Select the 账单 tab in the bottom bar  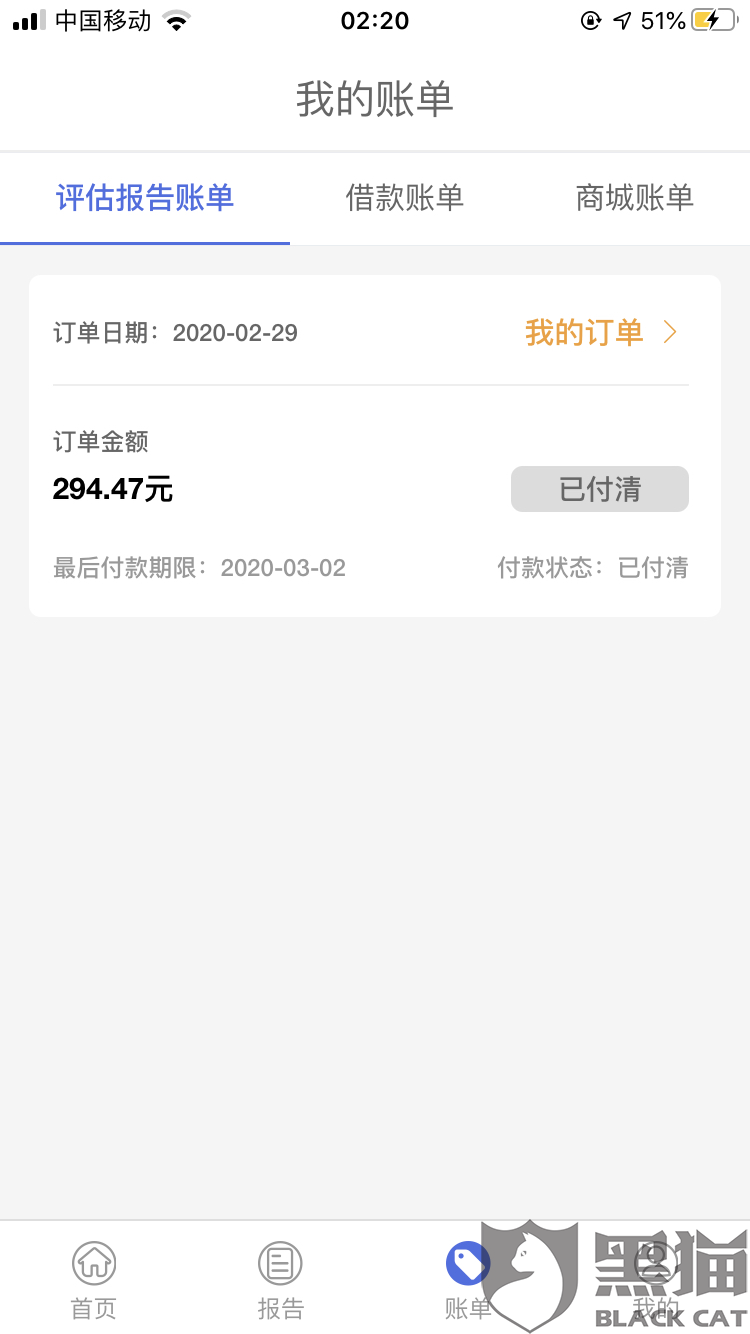468,1279
